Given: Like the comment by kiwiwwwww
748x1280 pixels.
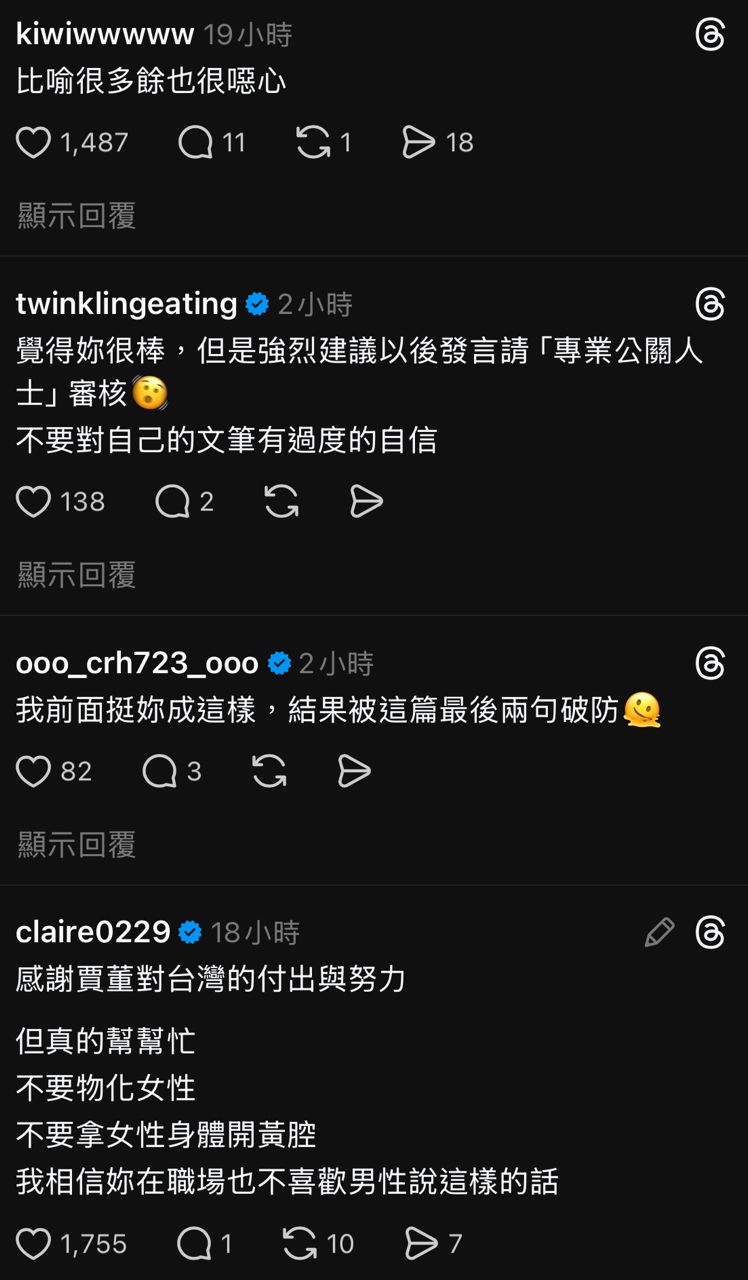Looking at the screenshot, I should coord(34,143).
